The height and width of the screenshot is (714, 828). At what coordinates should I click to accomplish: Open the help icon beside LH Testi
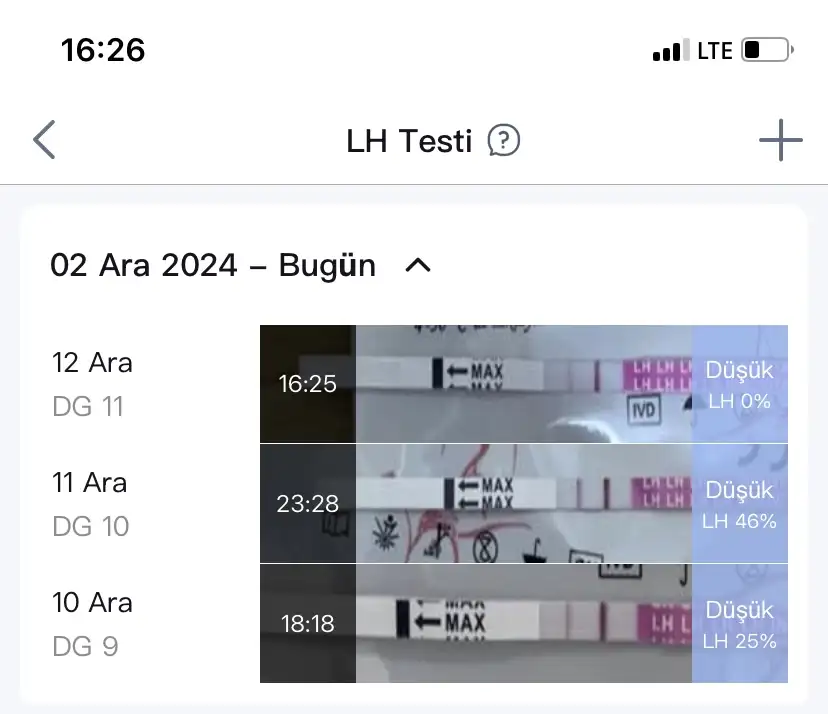tap(504, 141)
